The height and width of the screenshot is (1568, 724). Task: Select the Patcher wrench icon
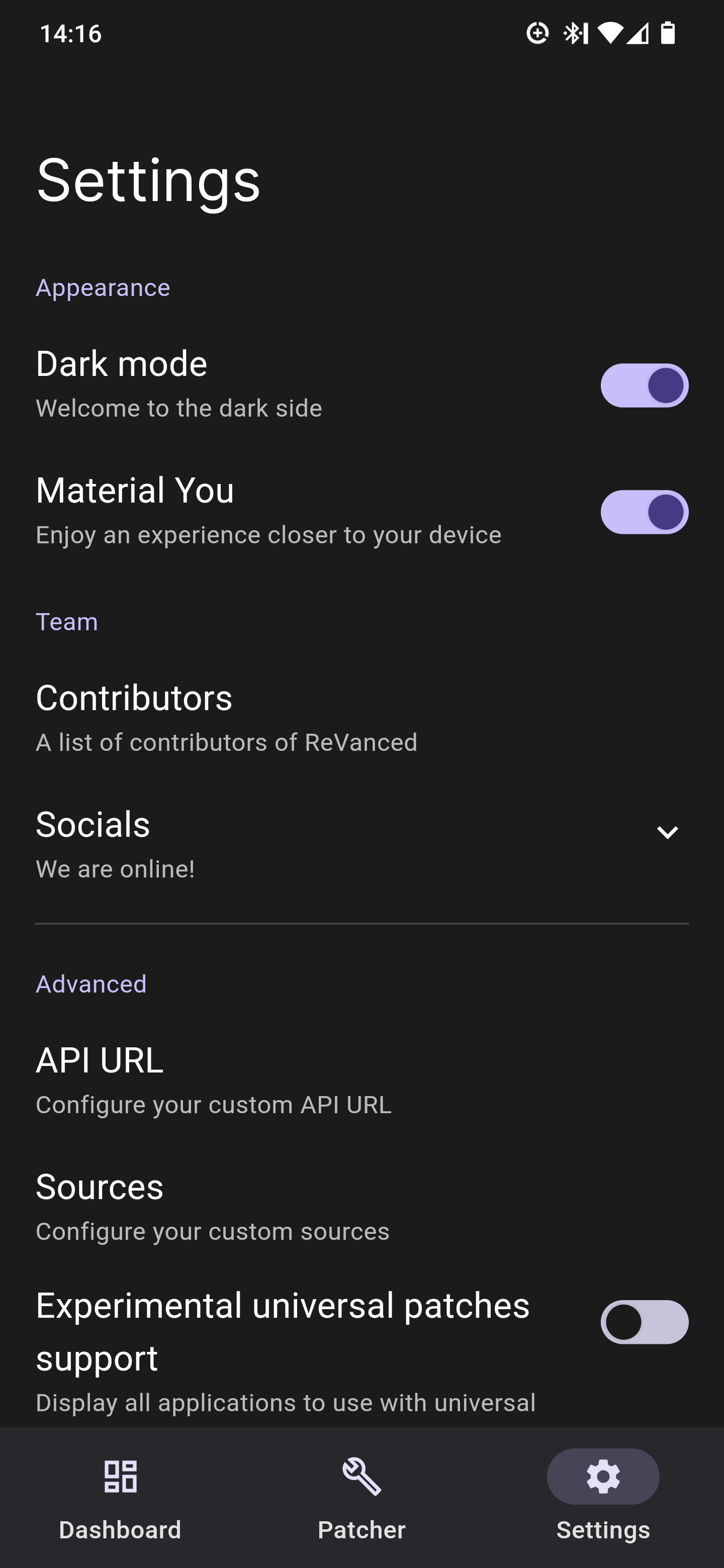[x=361, y=1476]
